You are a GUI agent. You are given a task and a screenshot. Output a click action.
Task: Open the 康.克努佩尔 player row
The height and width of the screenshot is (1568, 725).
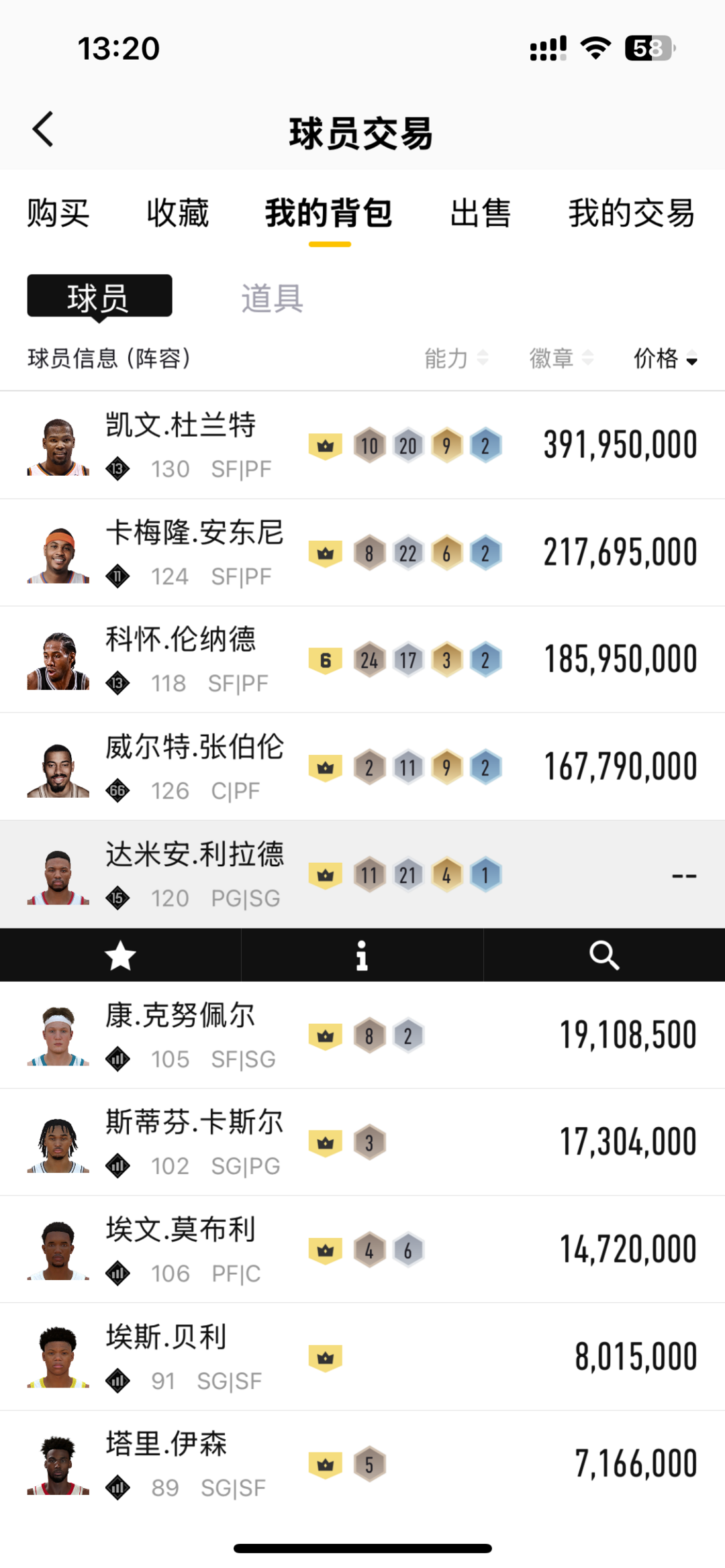tap(362, 1035)
